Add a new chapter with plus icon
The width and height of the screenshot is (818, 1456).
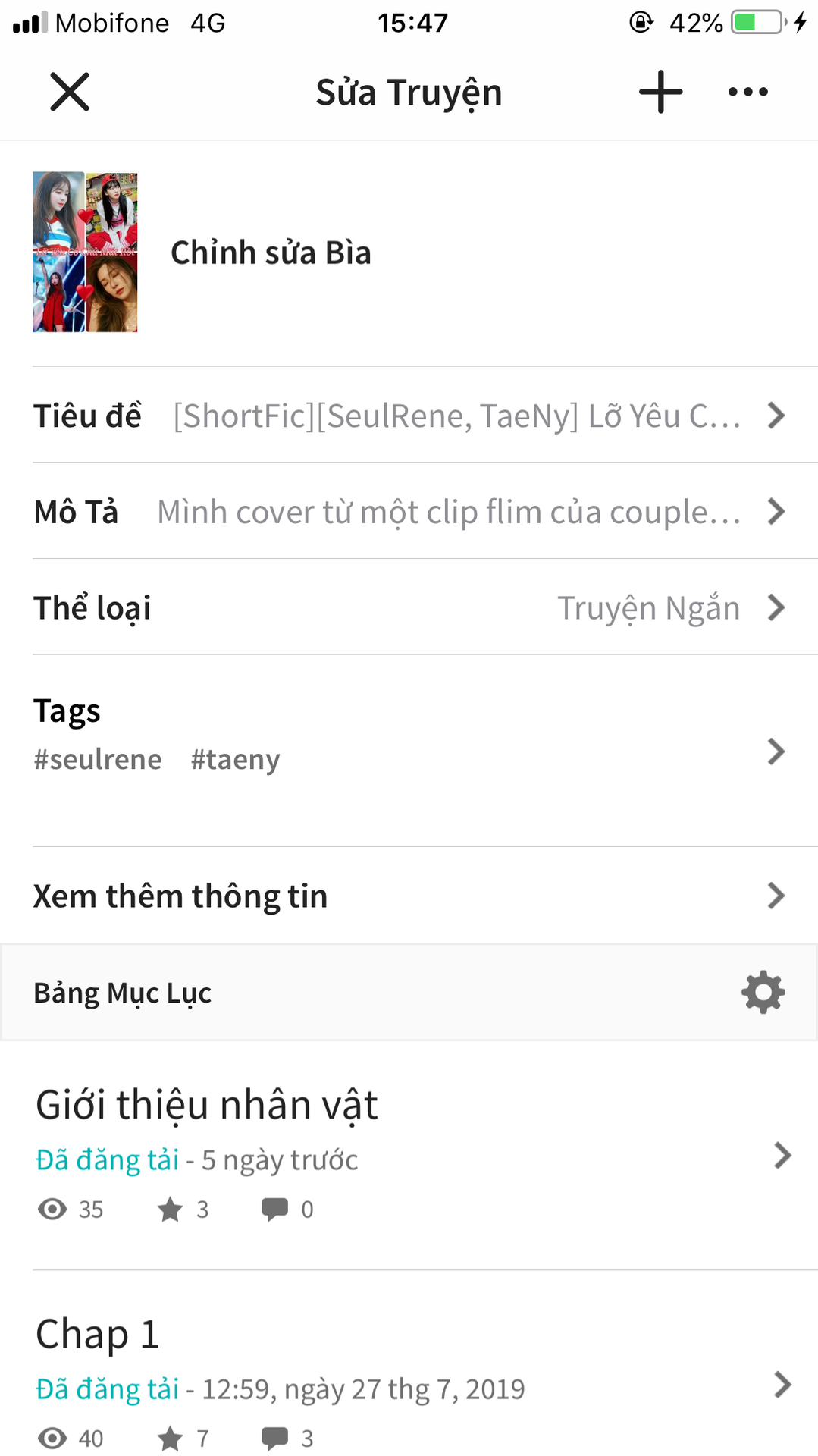click(x=660, y=92)
